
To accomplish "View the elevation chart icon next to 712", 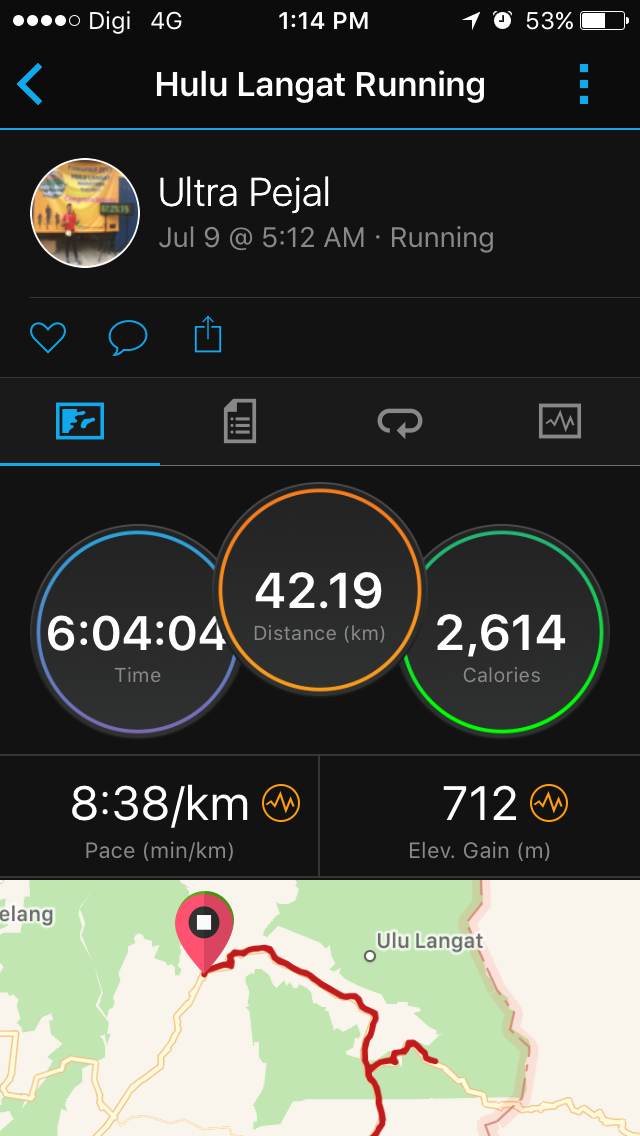I will tap(549, 803).
